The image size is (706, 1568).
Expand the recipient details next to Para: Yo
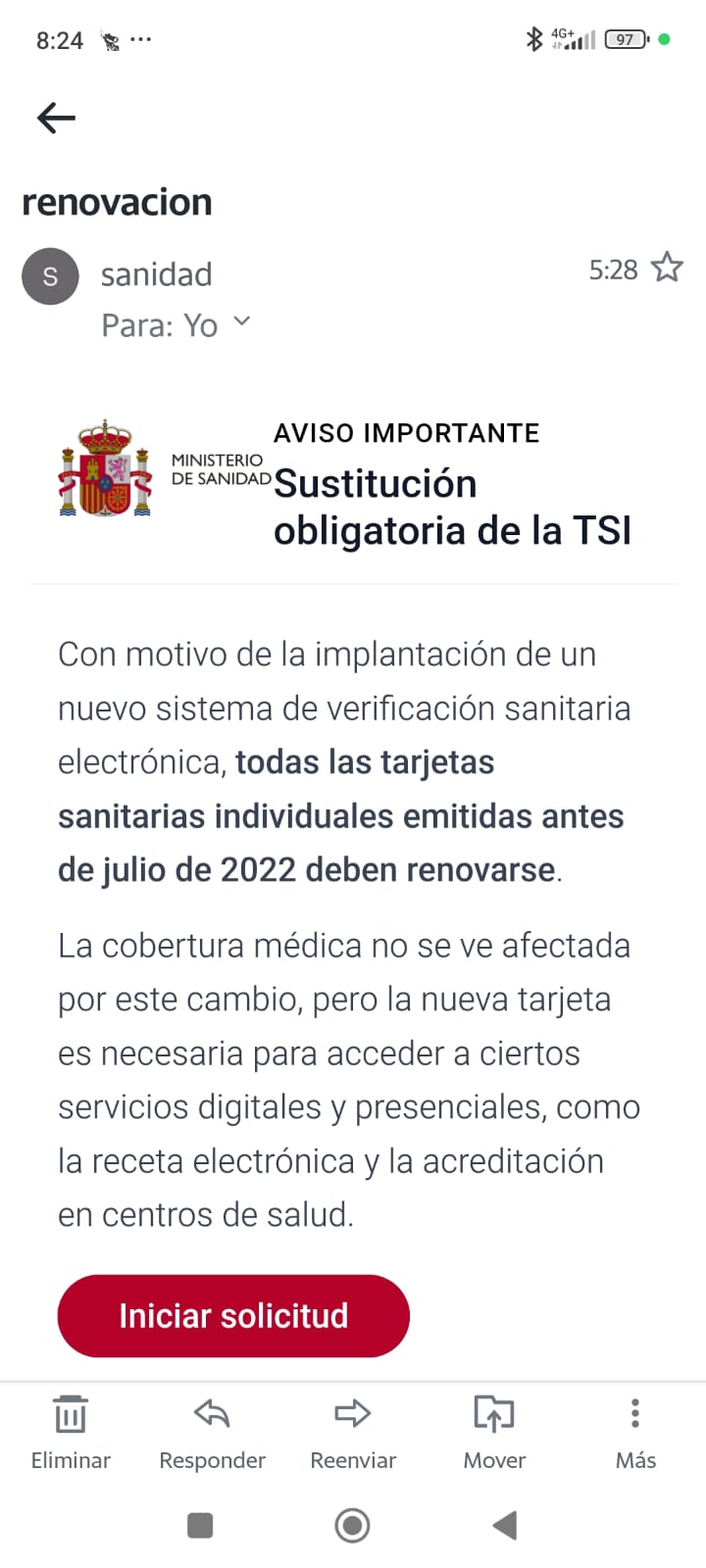tap(242, 321)
